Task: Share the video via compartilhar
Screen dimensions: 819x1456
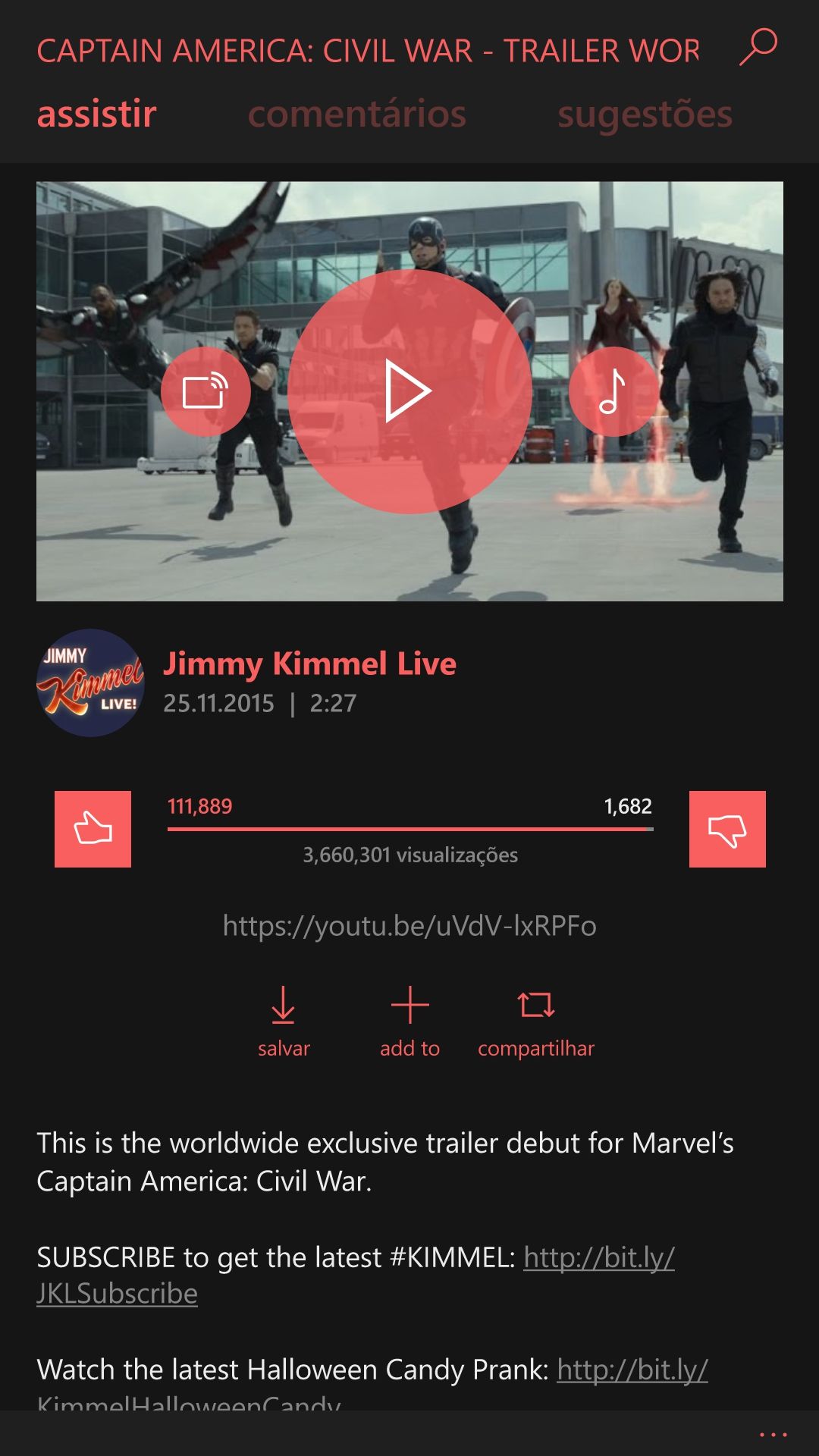Action: point(535,1021)
